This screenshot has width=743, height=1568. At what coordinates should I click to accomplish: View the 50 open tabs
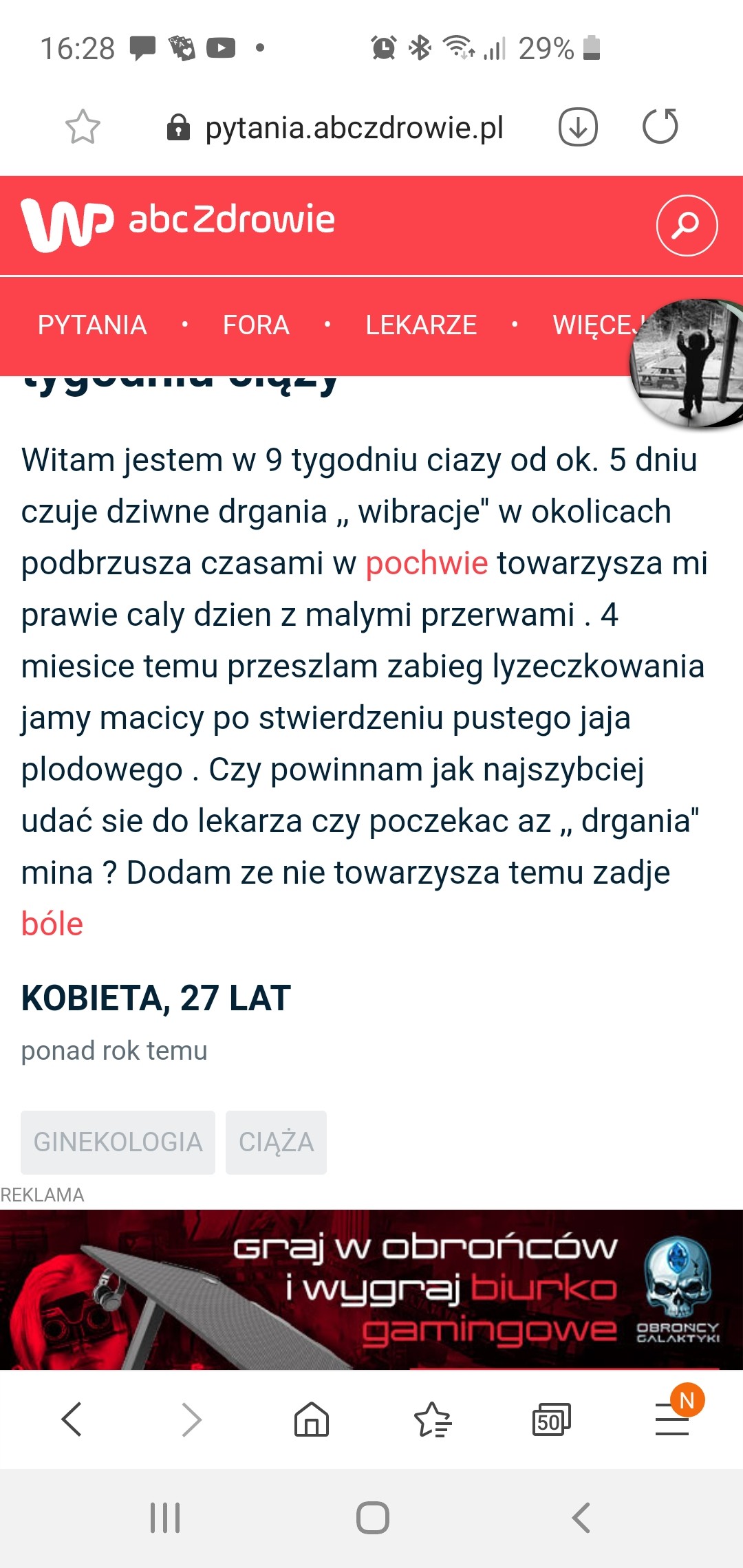pyautogui.click(x=551, y=1419)
